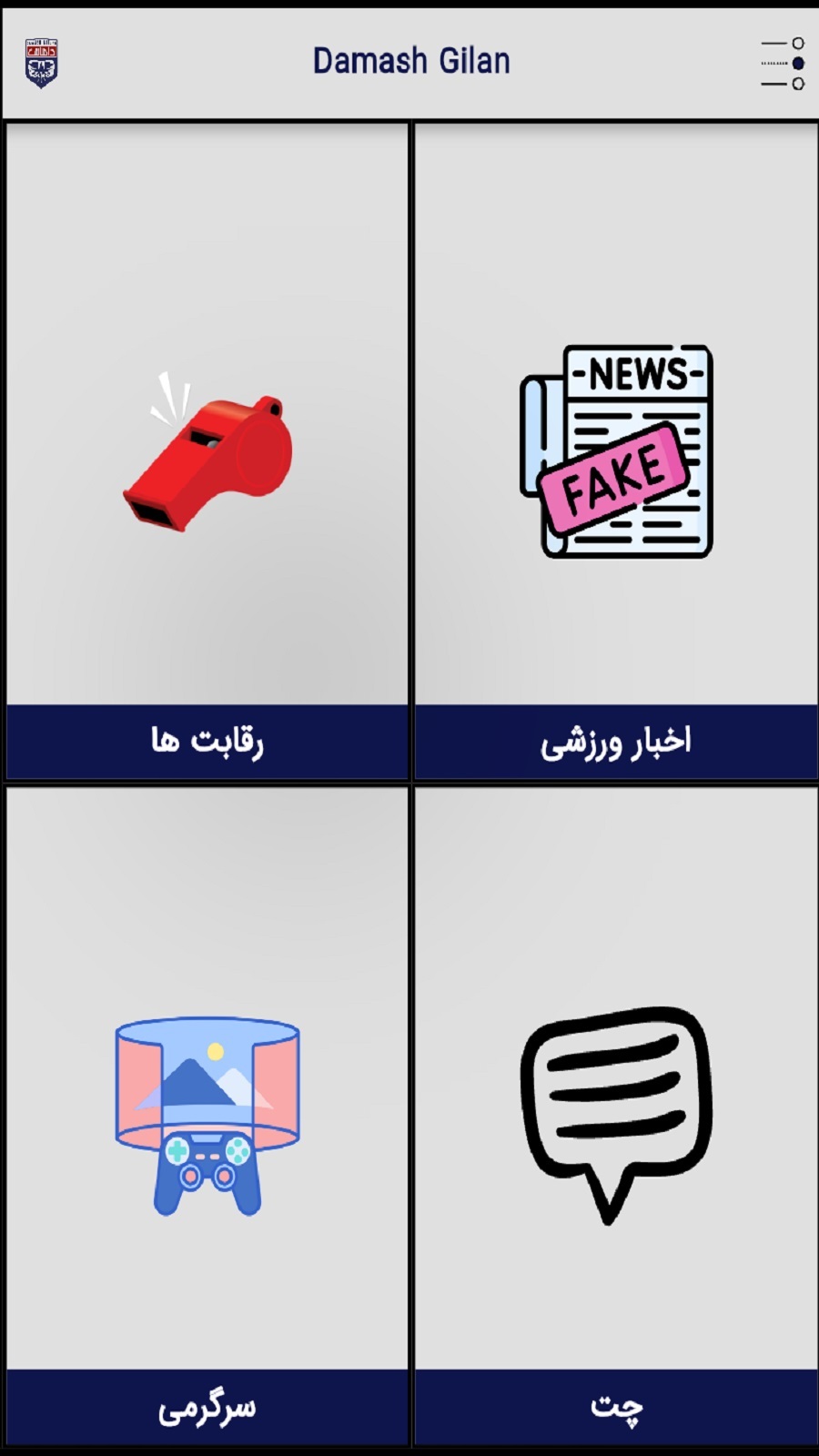The image size is (819, 1456).
Task: Click the NEWS headline on the newspaper graphic
Action: [637, 373]
